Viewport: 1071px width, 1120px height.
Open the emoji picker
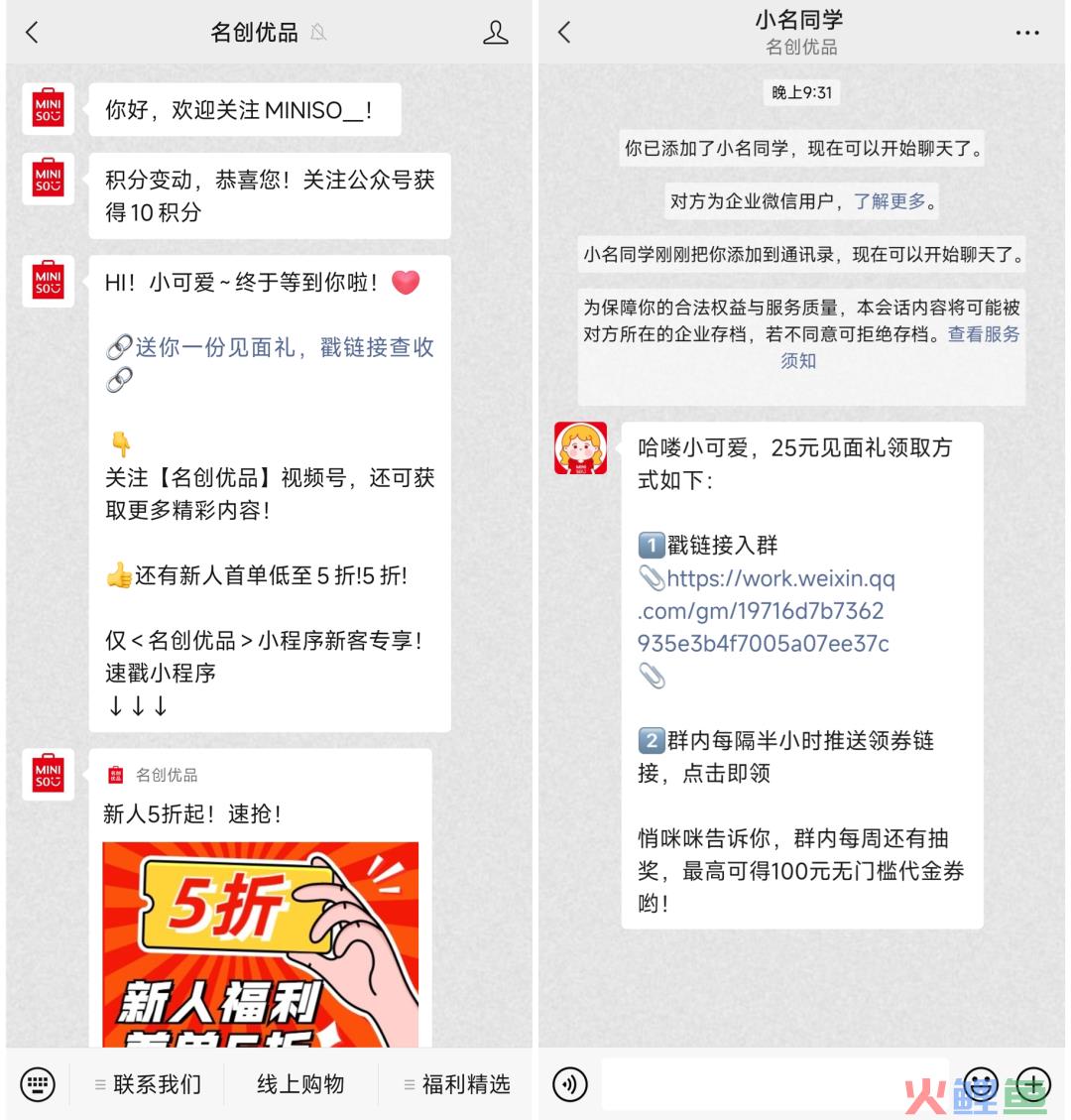980,1083
